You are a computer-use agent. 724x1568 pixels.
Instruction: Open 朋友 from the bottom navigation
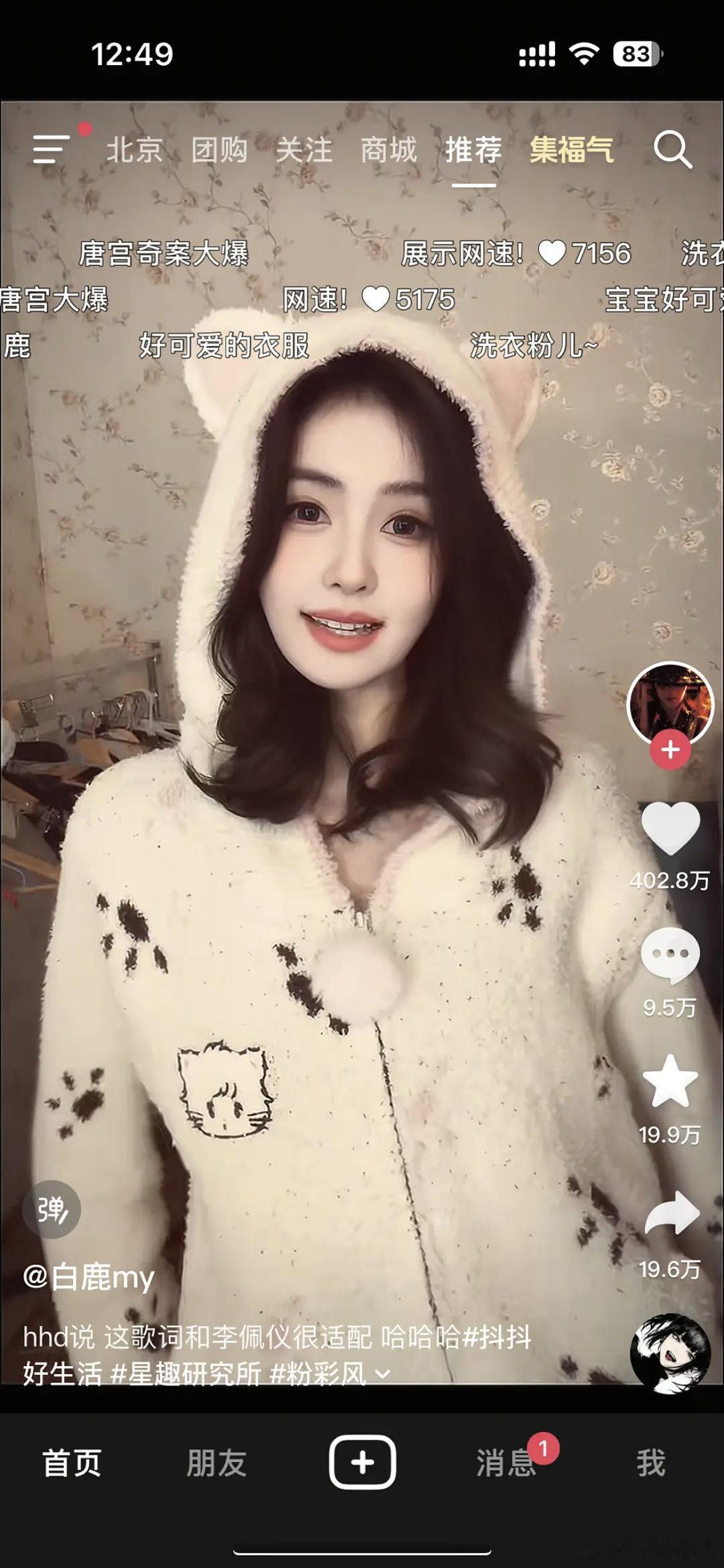217,1463
